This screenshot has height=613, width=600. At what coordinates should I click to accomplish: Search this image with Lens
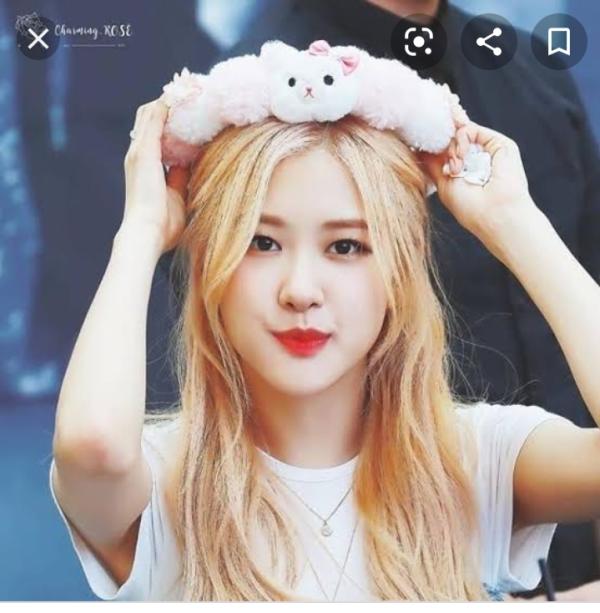416,41
